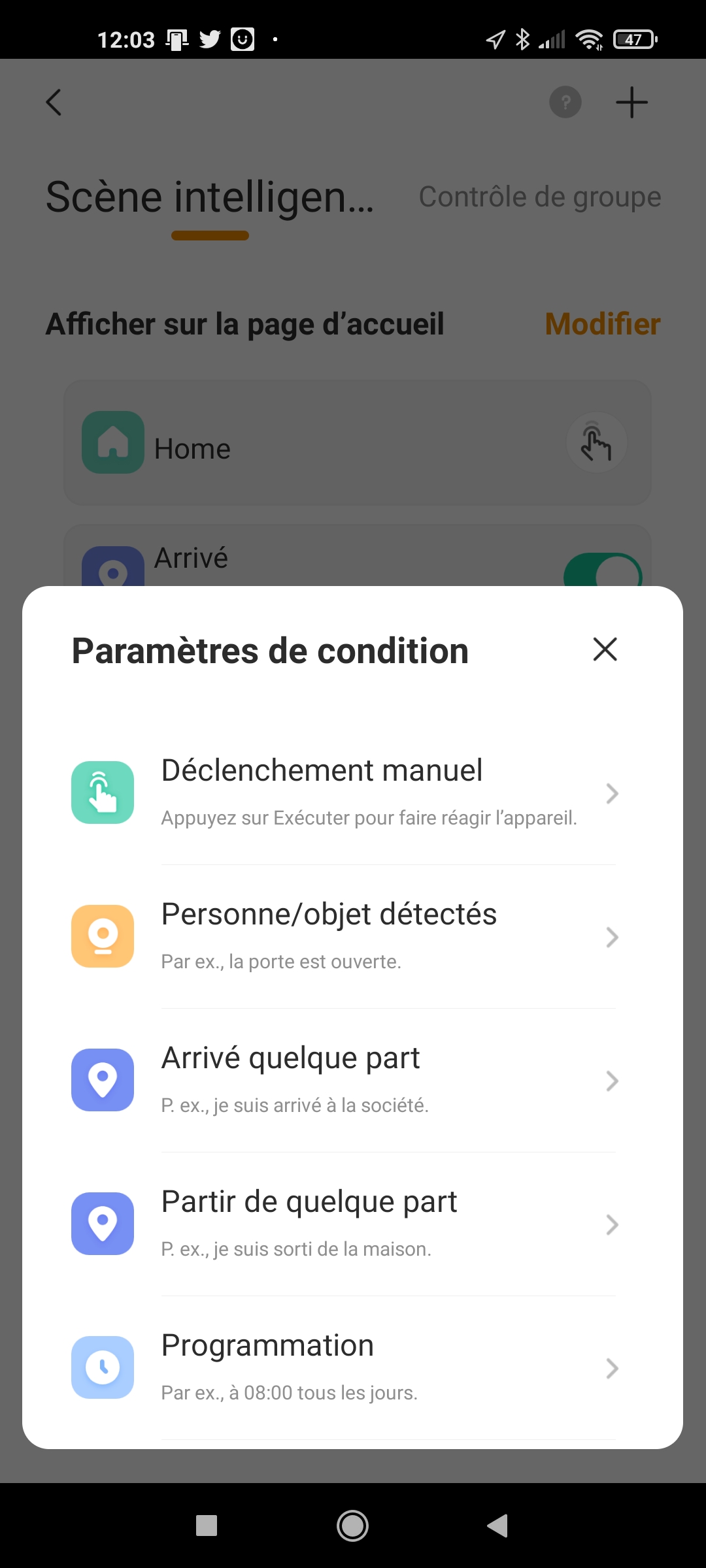Select Déclenchement manuel condition
This screenshot has width=706, height=1568.
(353, 792)
